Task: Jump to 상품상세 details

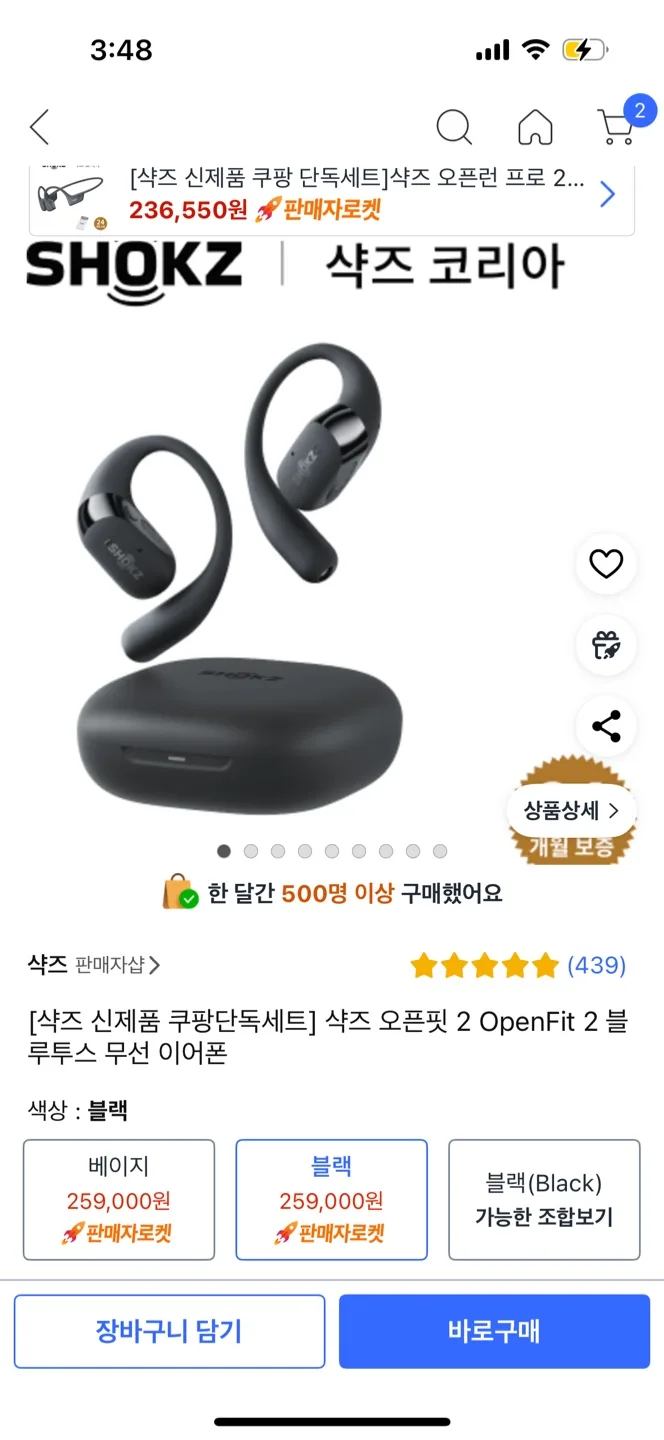Action: (571, 810)
